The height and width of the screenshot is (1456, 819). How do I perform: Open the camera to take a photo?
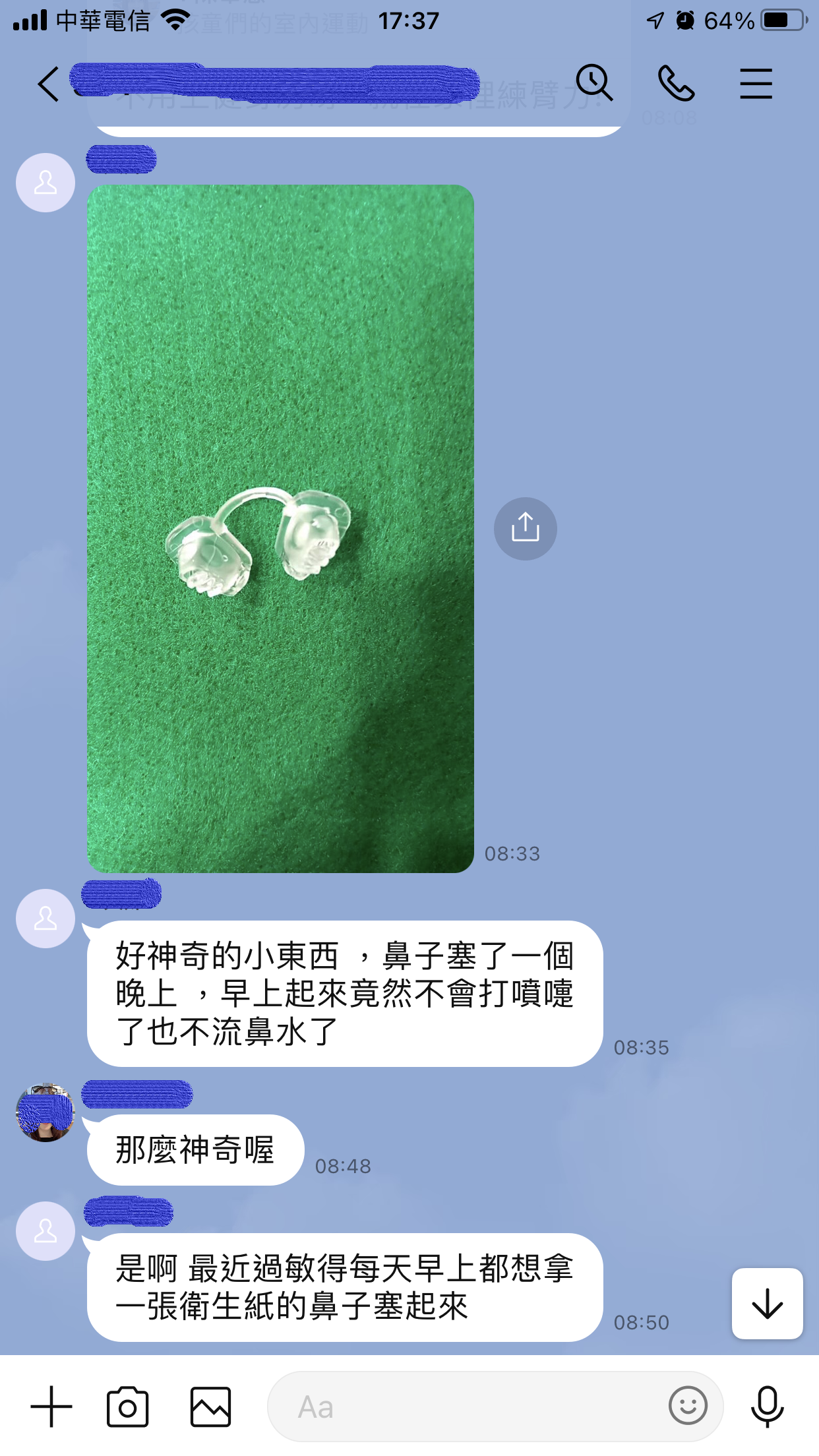coord(127,1405)
